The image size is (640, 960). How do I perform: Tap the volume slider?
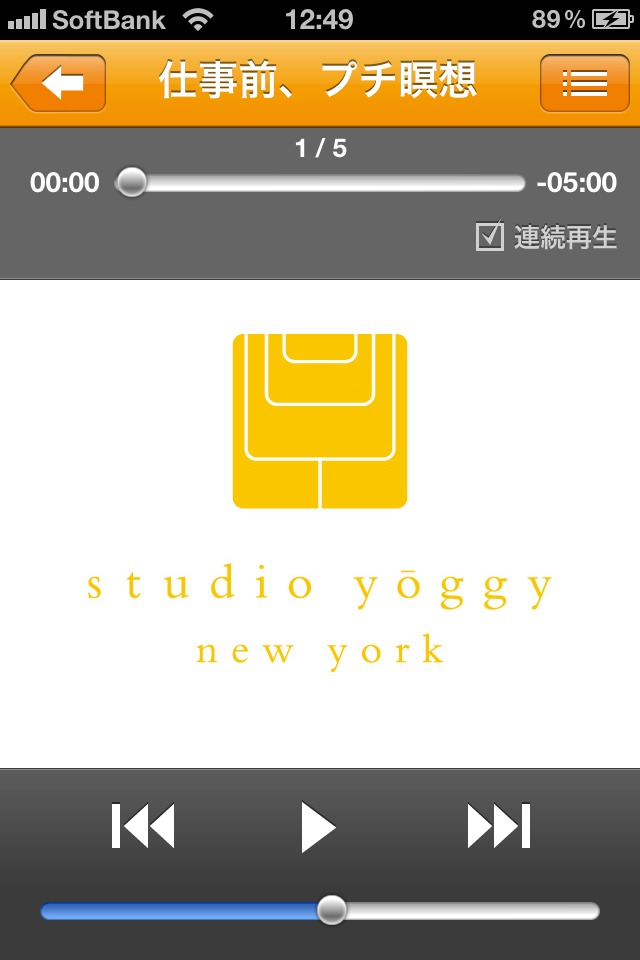click(320, 911)
